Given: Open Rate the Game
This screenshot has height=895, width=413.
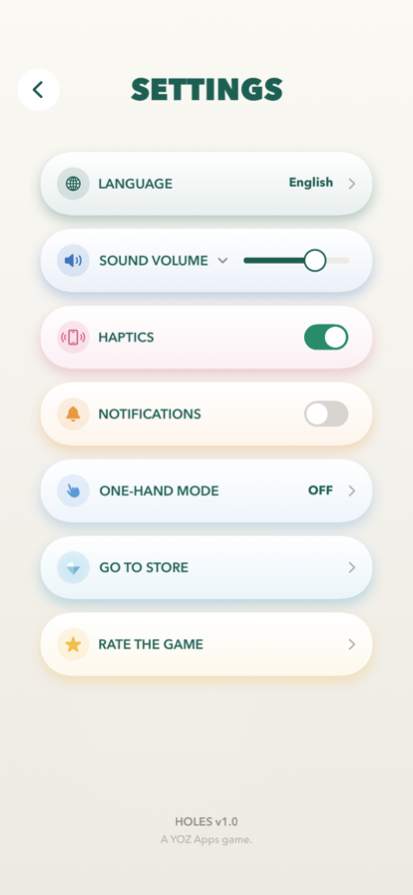Looking at the screenshot, I should (x=206, y=644).
